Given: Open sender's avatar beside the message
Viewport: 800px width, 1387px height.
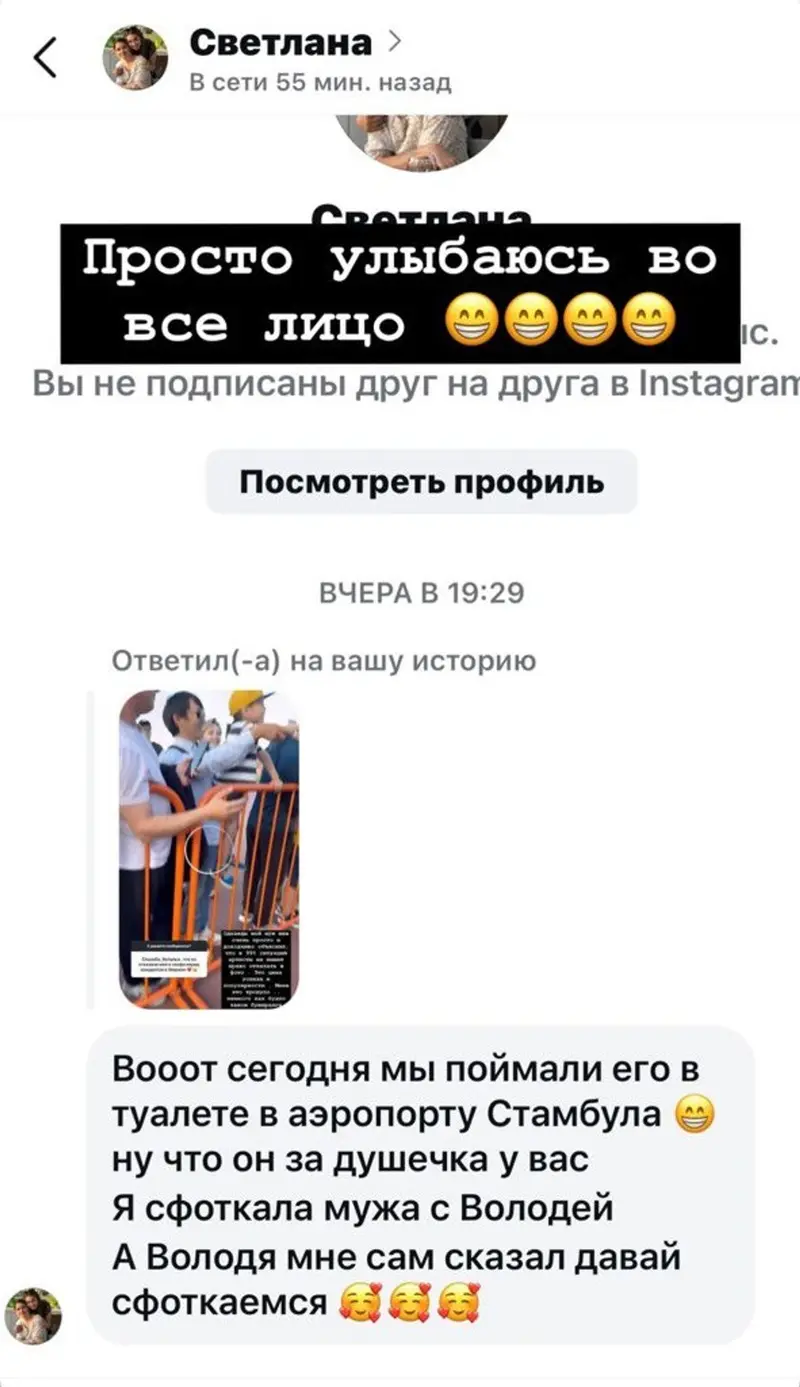Looking at the screenshot, I should [33, 1315].
